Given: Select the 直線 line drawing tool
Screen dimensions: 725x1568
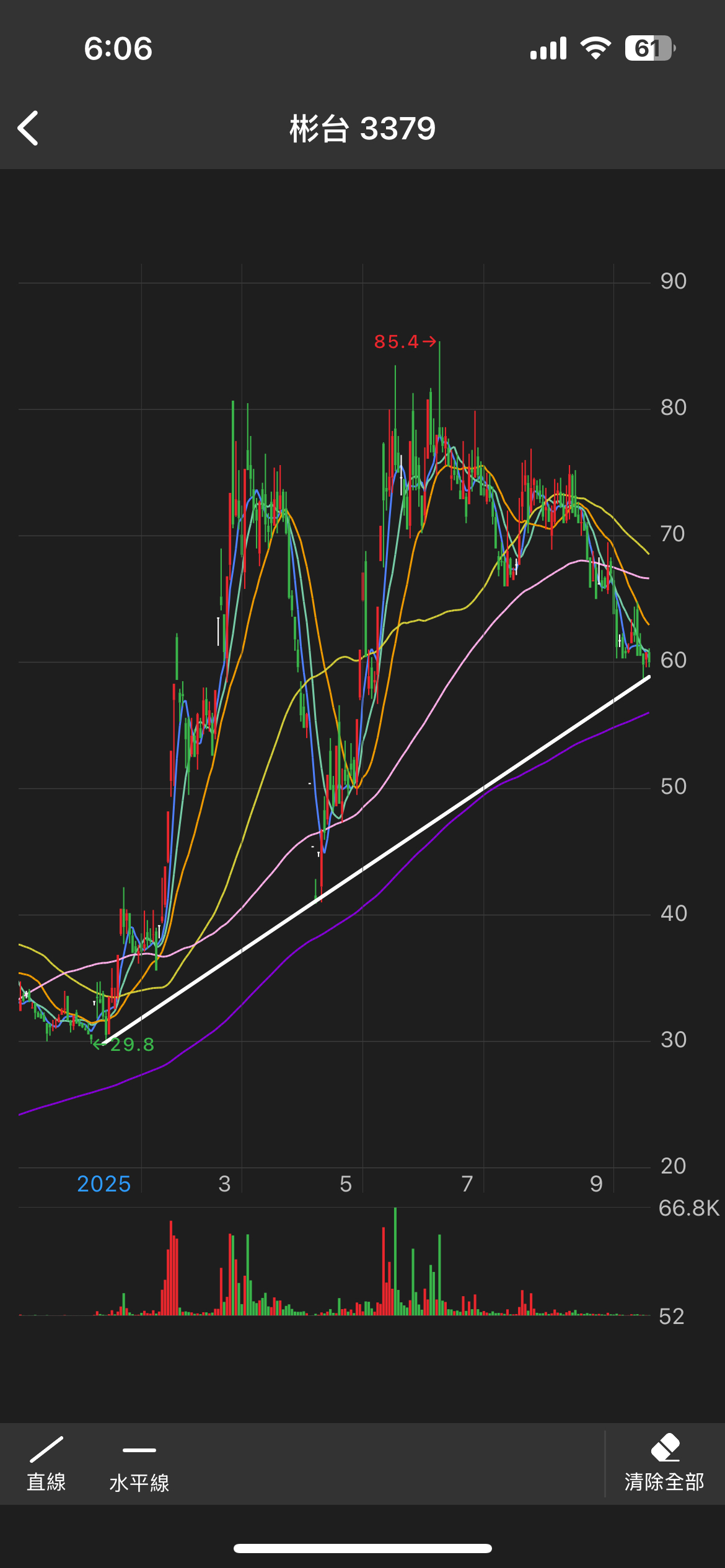Looking at the screenshot, I should (46, 1464).
